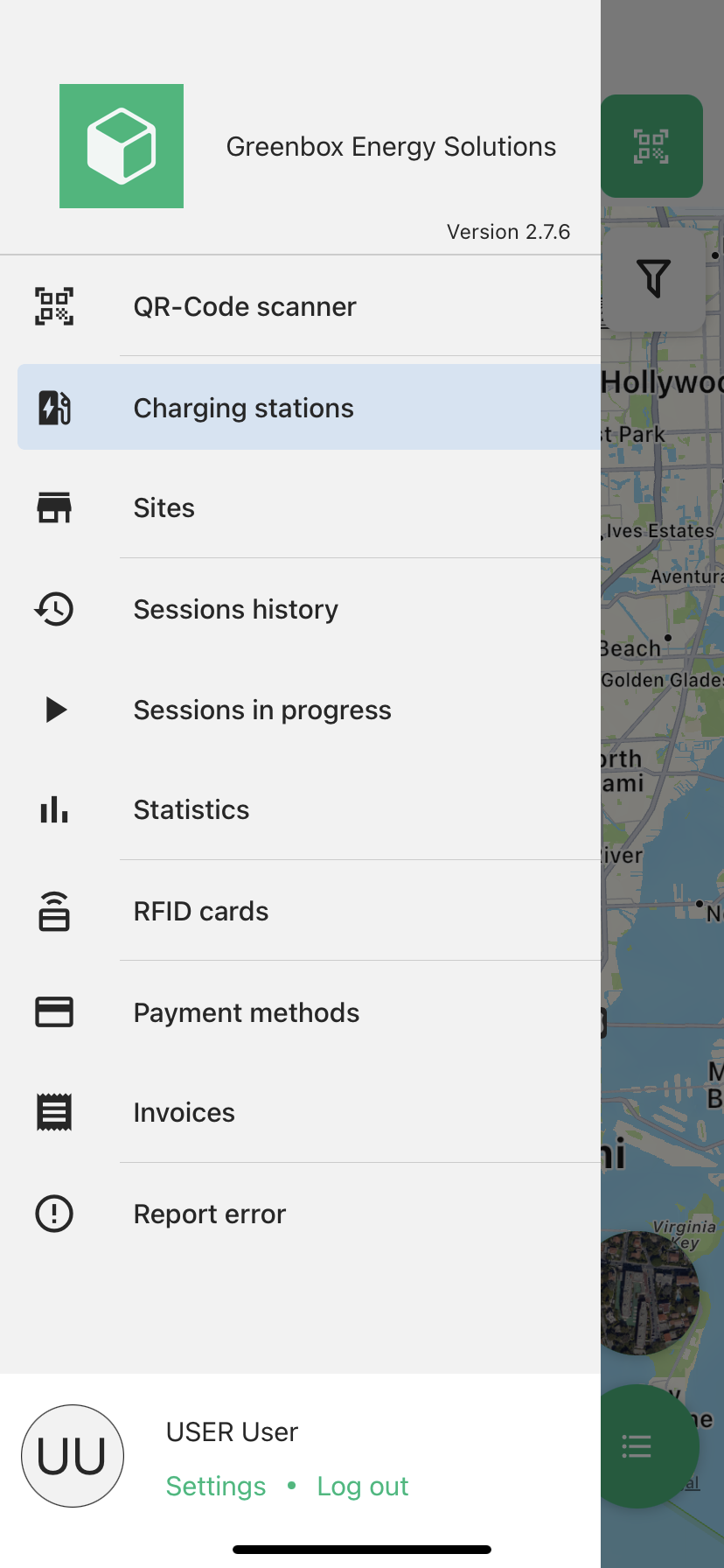Image resolution: width=724 pixels, height=1568 pixels.
Task: View Sessions history
Action: (x=235, y=609)
